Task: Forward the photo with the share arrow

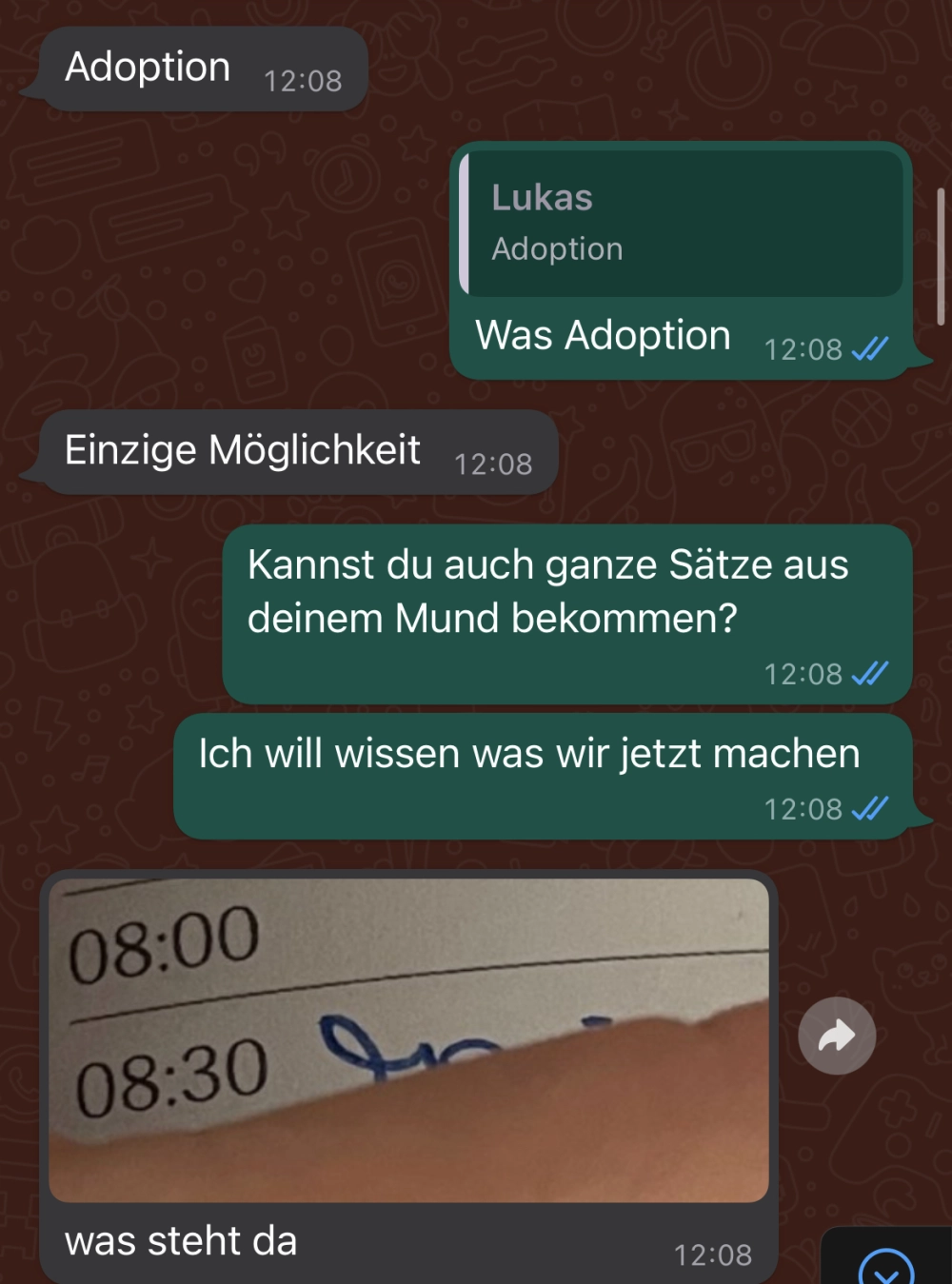Action: coord(837,1036)
